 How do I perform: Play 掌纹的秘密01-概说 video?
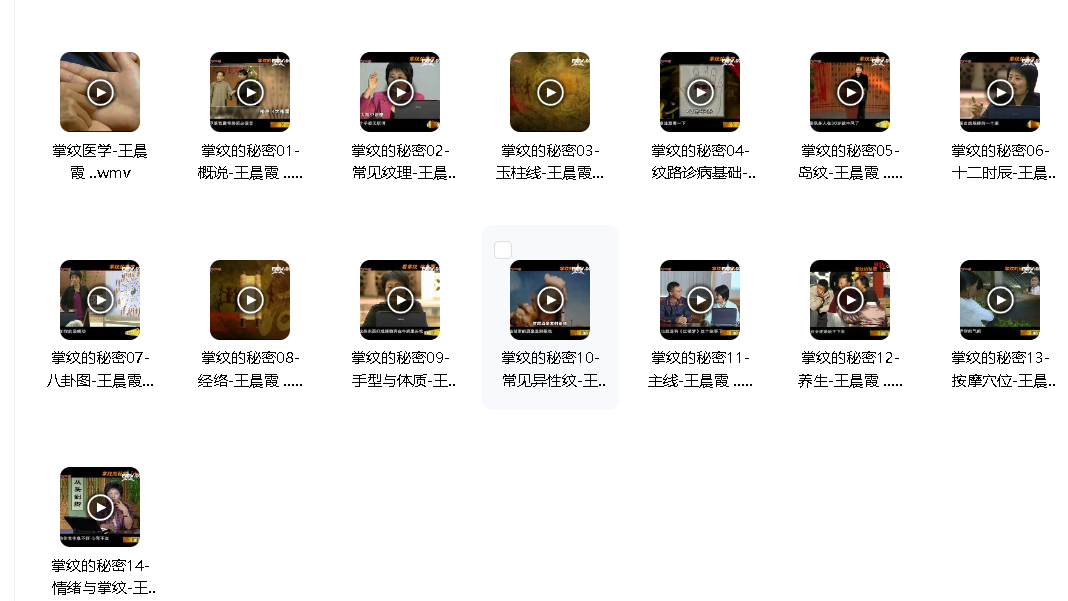point(250,92)
